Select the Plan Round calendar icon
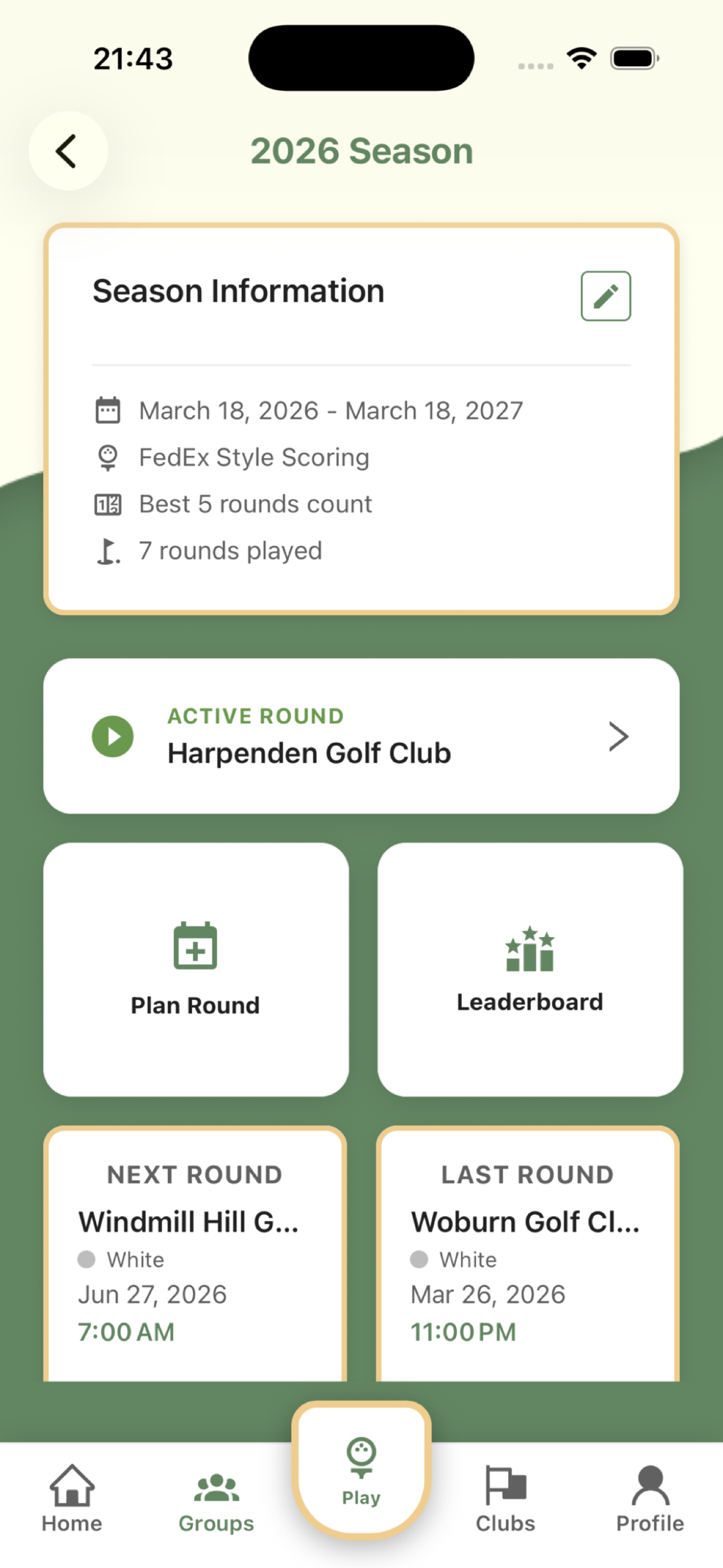 [194, 948]
